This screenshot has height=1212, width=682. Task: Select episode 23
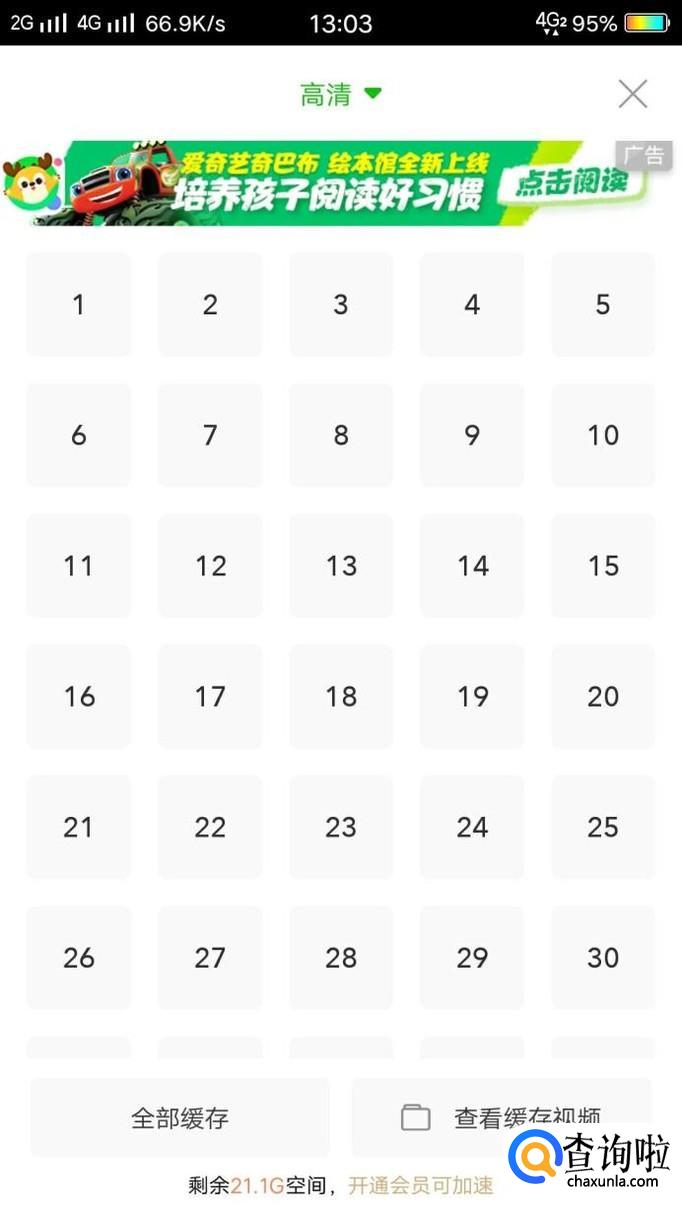(x=341, y=827)
